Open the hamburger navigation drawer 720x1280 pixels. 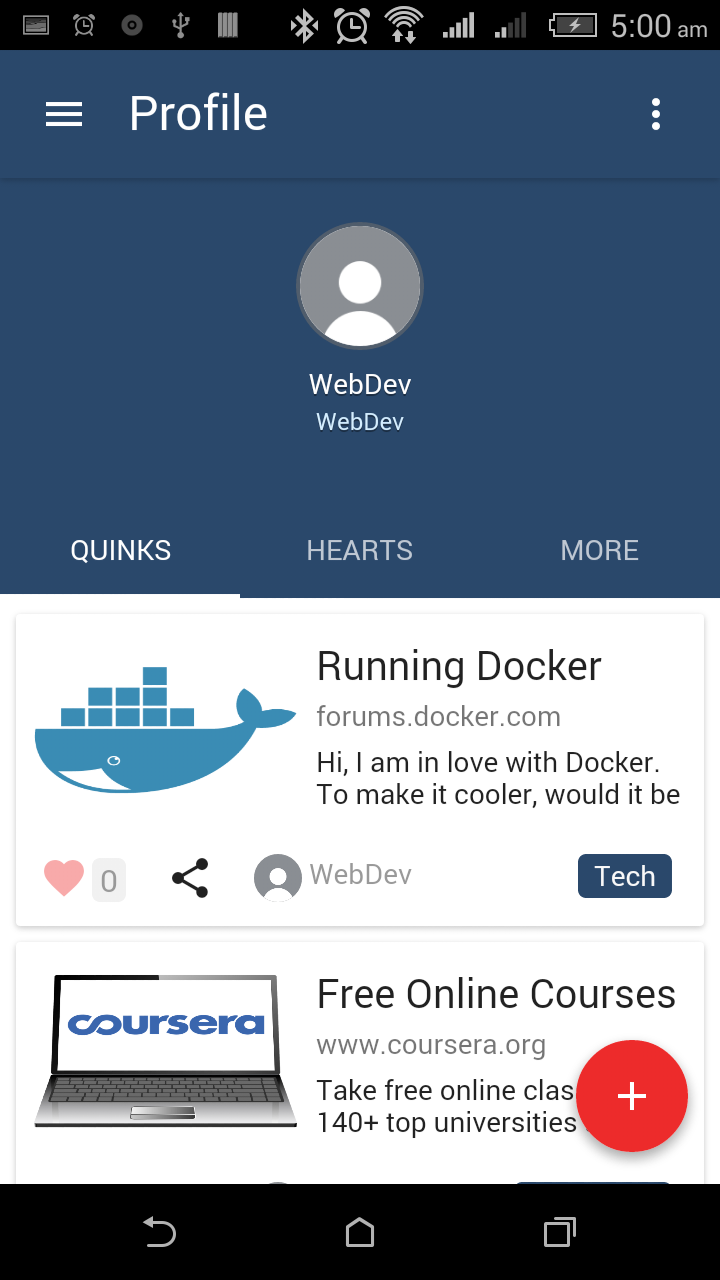[64, 114]
